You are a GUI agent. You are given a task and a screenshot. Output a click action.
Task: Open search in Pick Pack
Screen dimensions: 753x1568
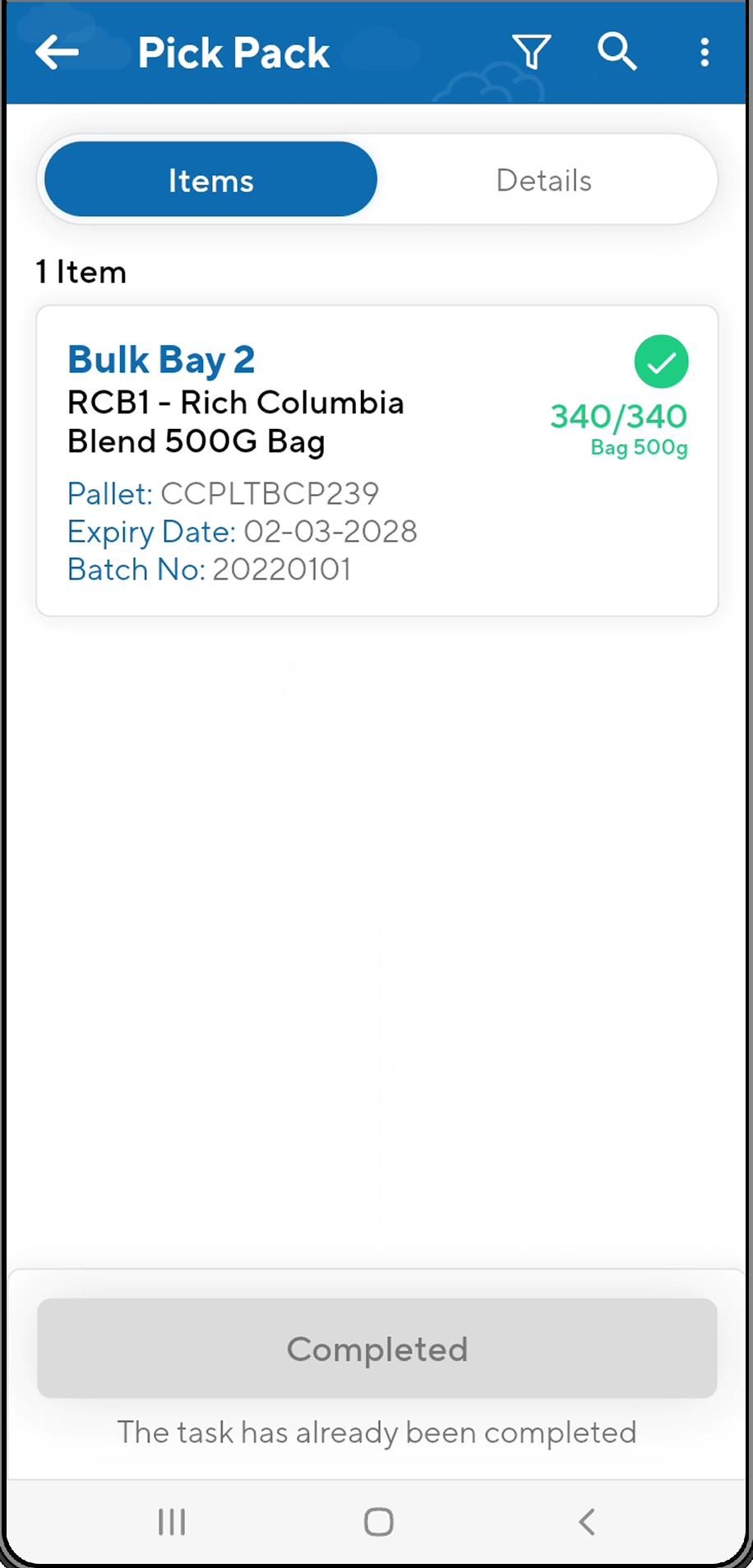[617, 53]
